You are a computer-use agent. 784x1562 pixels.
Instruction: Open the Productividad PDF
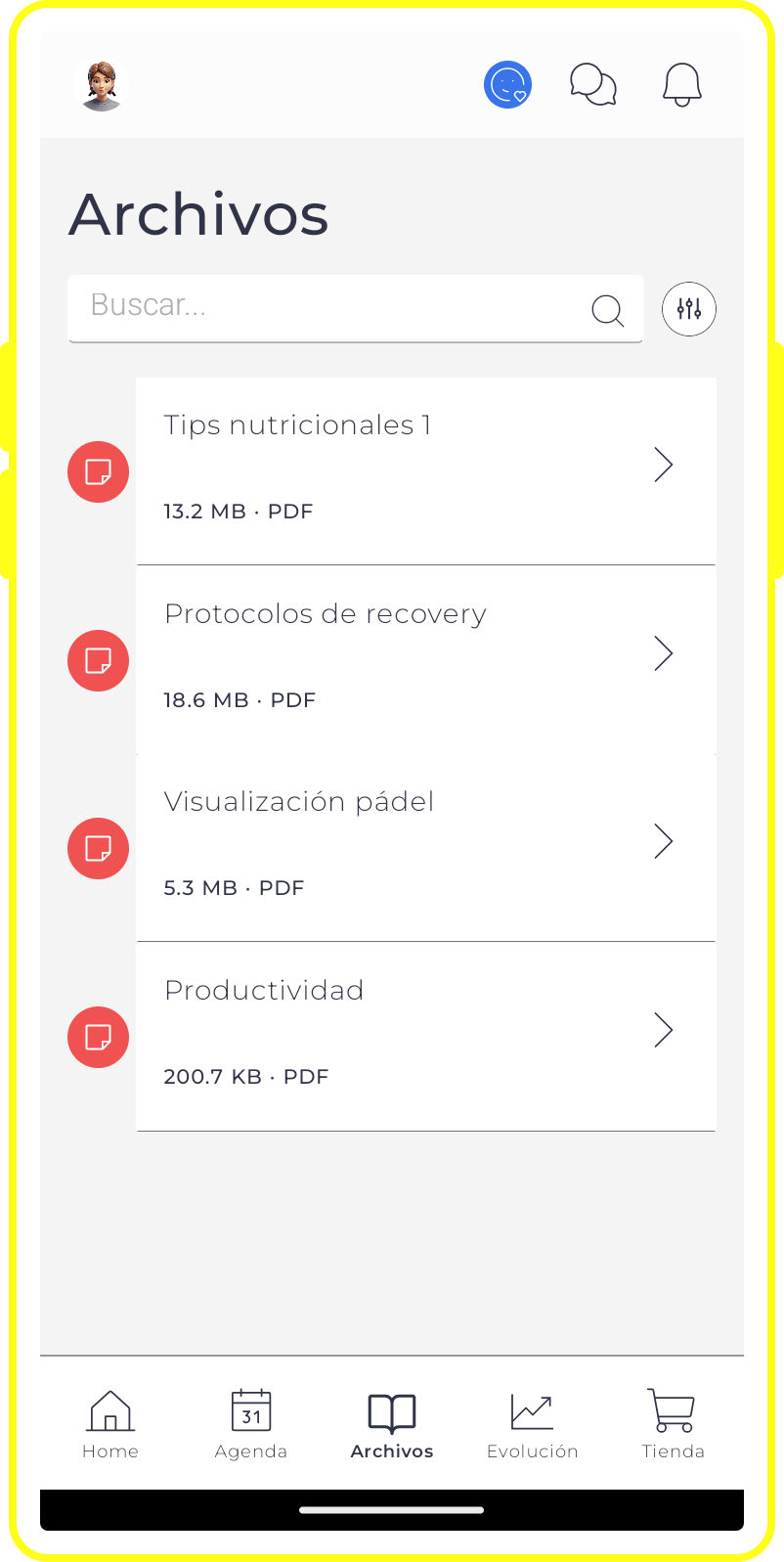pyautogui.click(x=425, y=1035)
